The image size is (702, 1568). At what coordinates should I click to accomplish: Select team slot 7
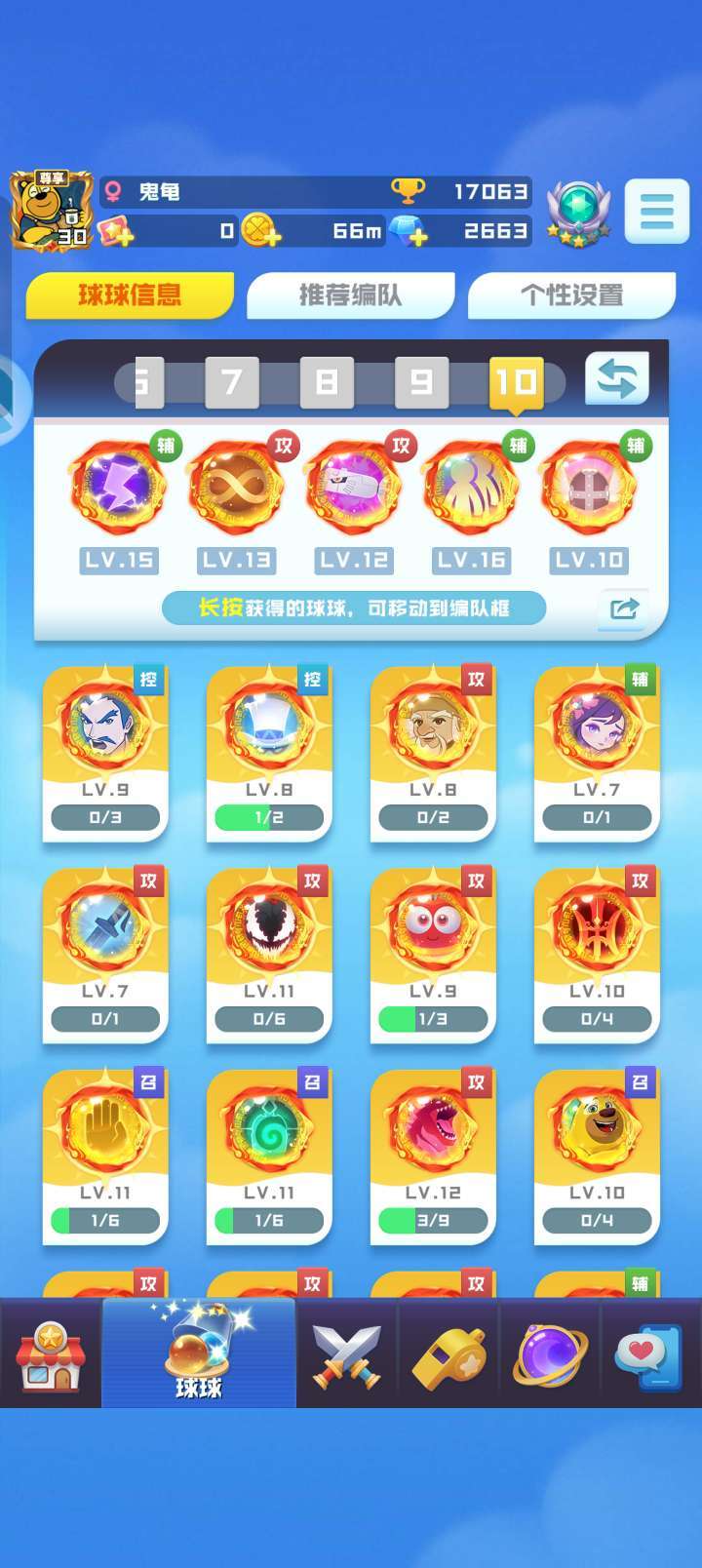pyautogui.click(x=232, y=381)
